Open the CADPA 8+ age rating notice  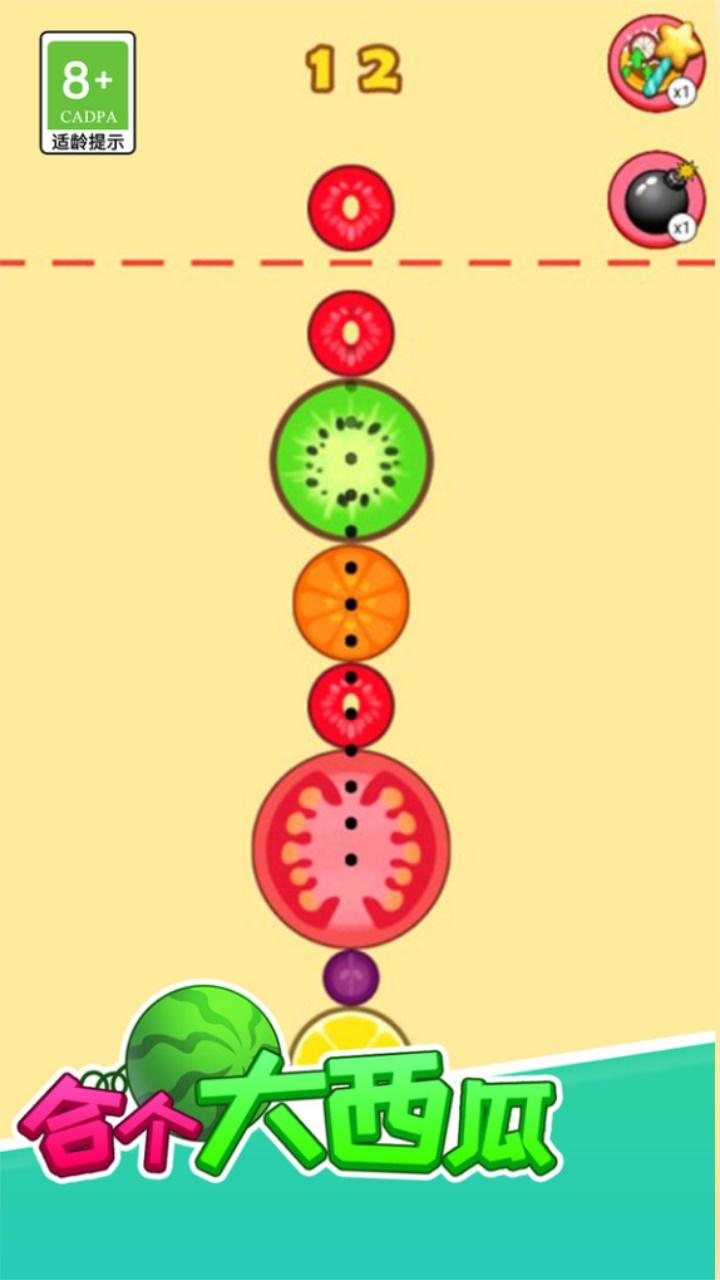pyautogui.click(x=88, y=92)
